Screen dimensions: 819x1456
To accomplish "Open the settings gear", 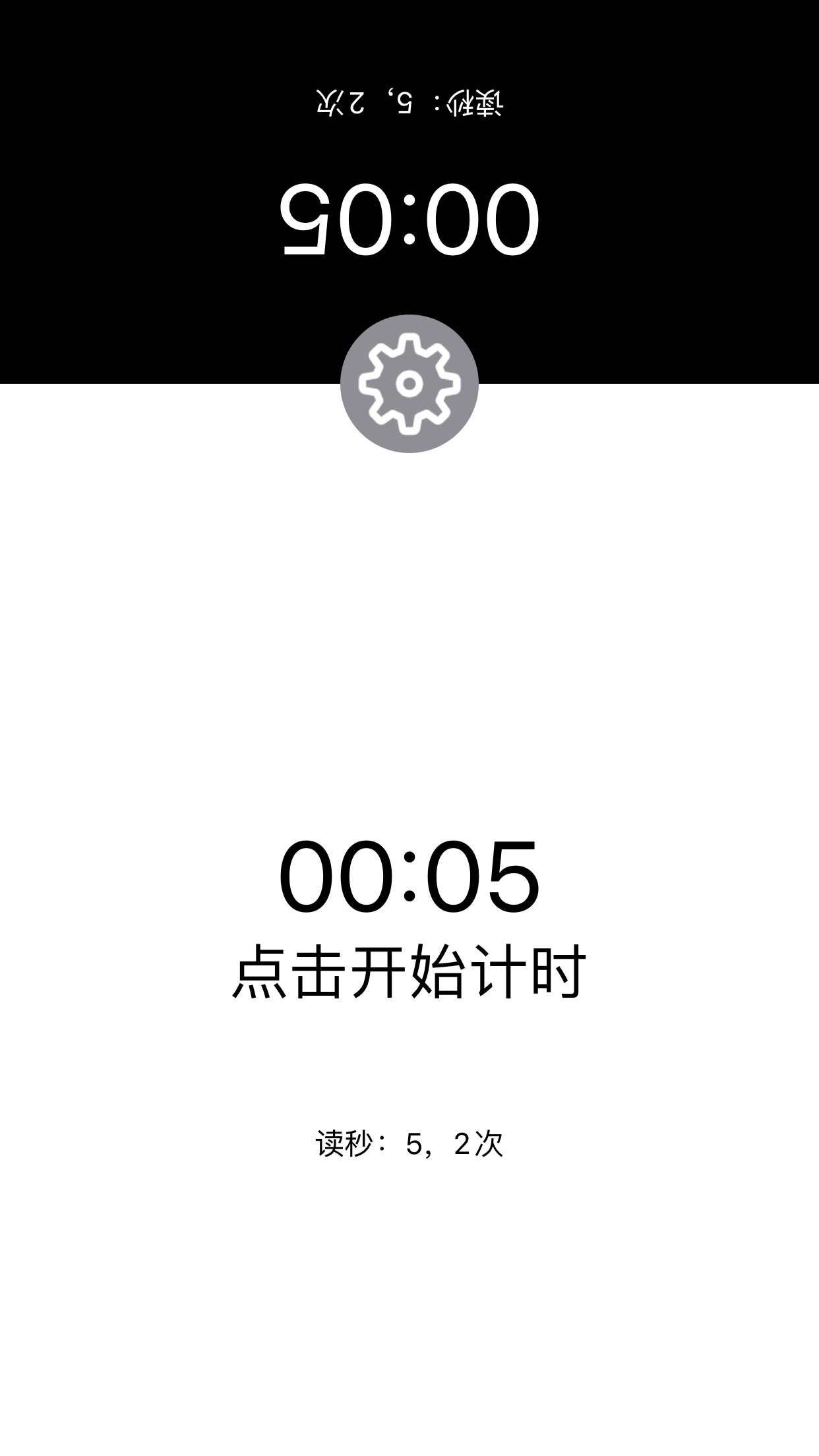I will (409, 384).
